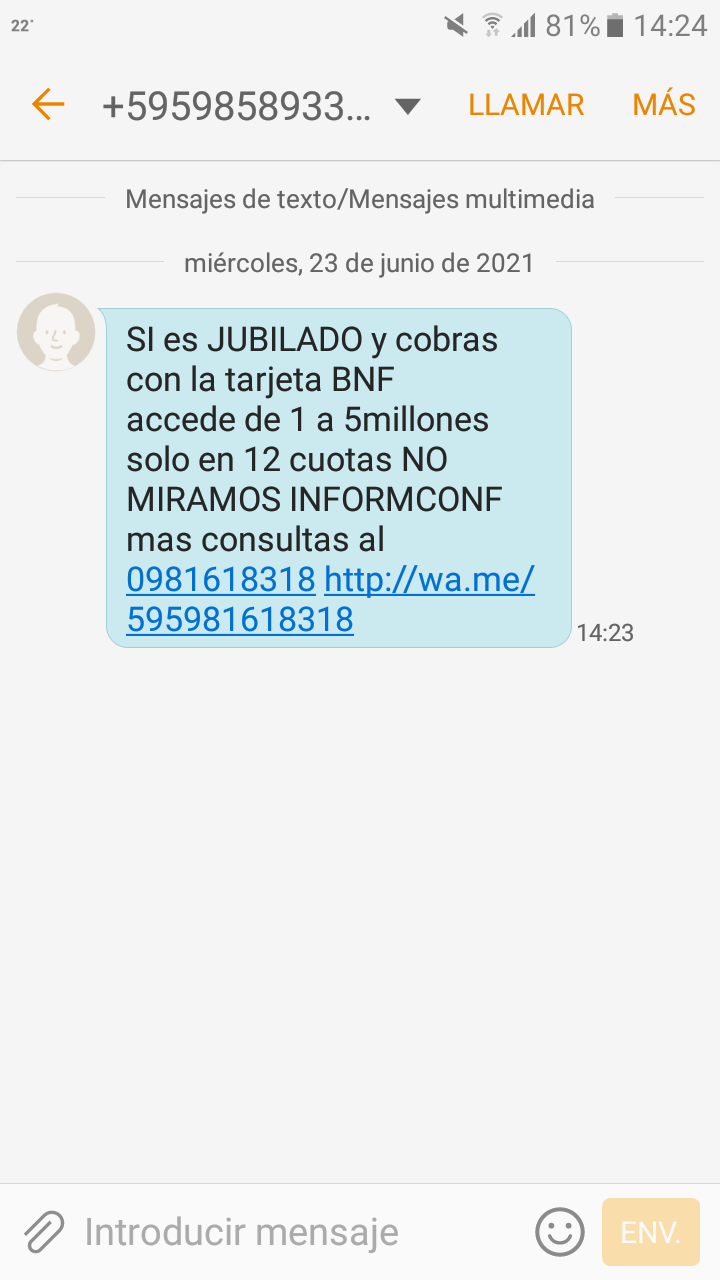Open the MÁS options menu
720x1280 pixels.
point(664,105)
